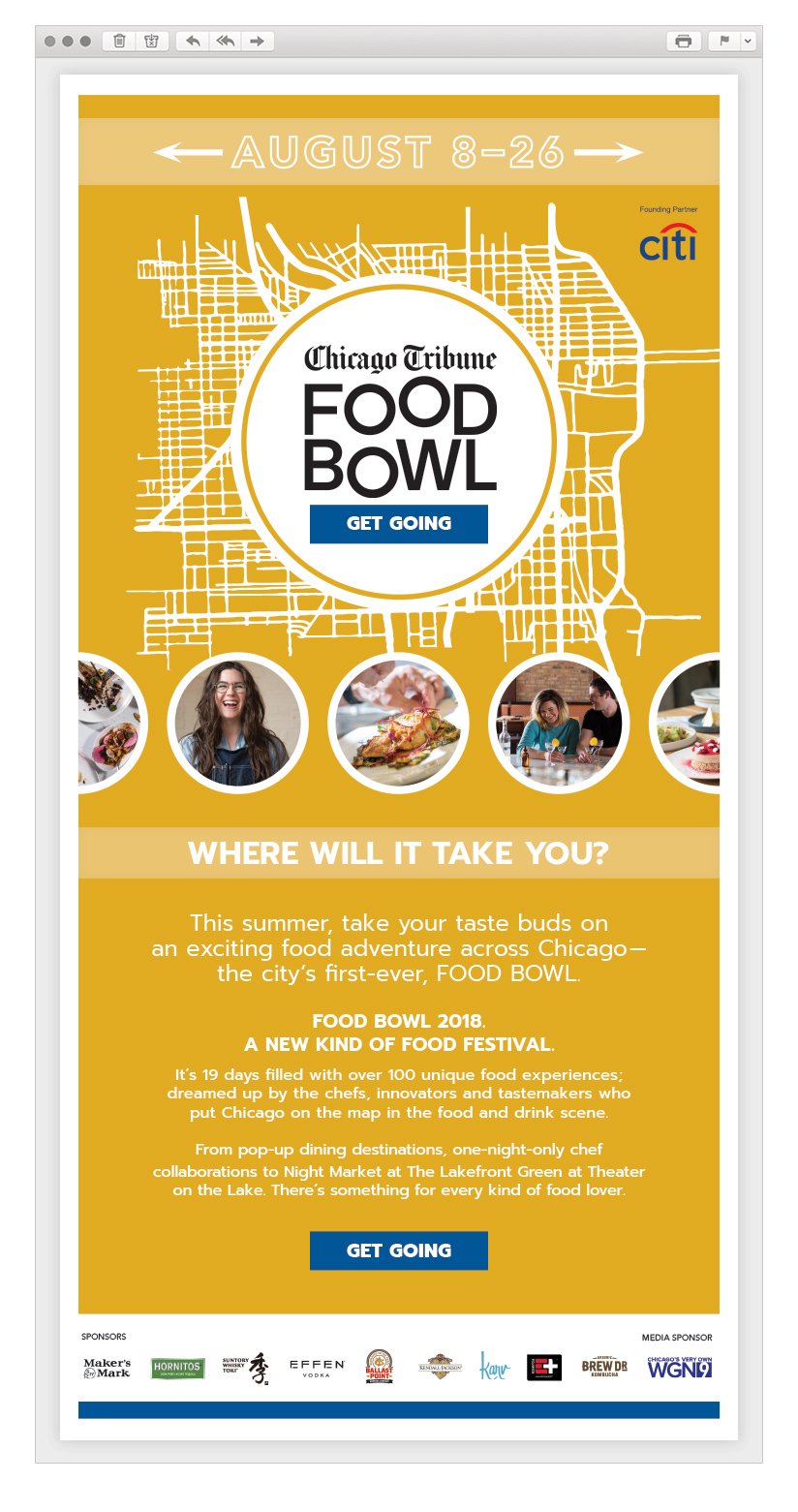This screenshot has width=798, height=1512.
Task: Print the email
Action: pyautogui.click(x=684, y=42)
